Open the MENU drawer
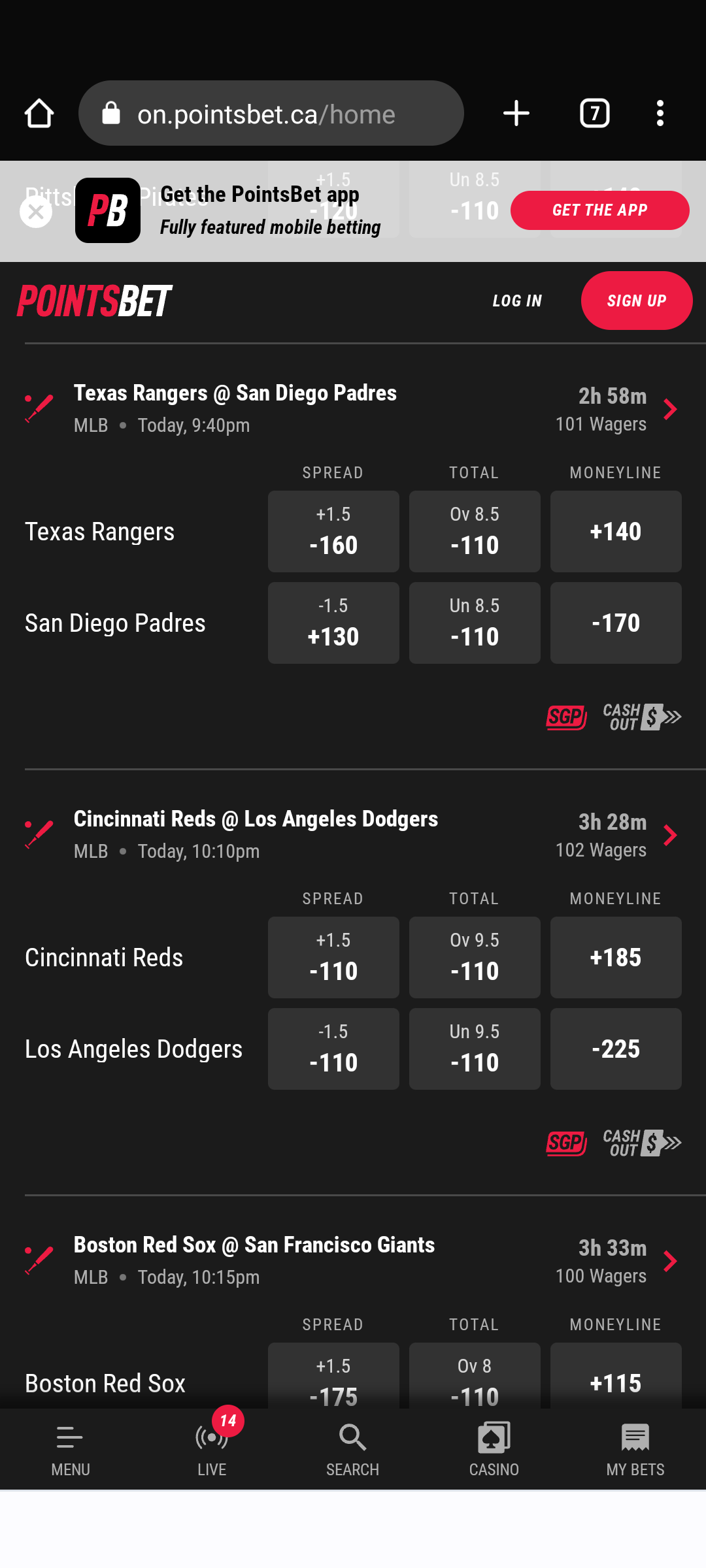 click(x=71, y=1449)
